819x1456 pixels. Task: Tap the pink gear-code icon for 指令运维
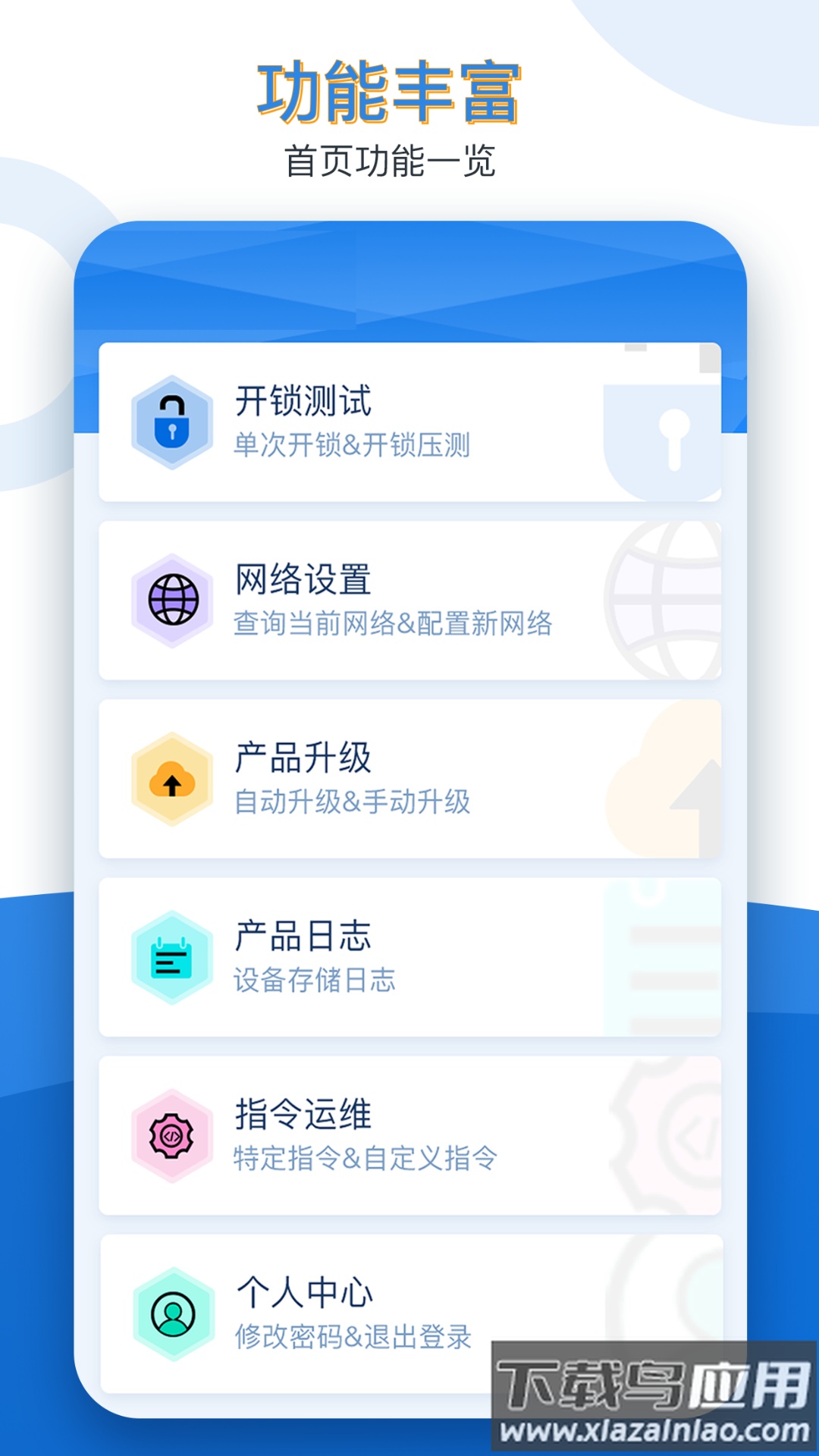(x=173, y=1137)
